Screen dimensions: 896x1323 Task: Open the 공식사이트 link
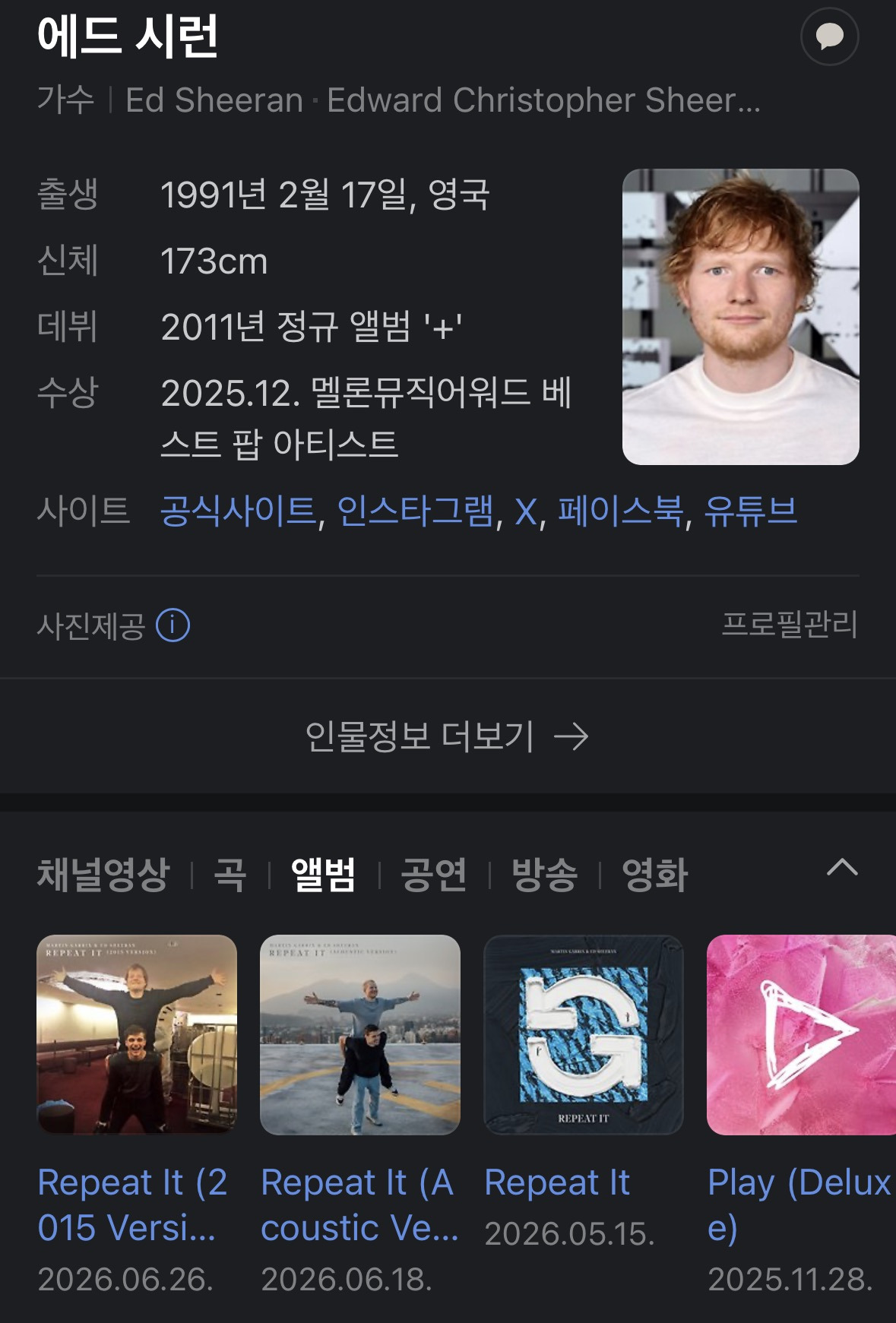tap(238, 511)
